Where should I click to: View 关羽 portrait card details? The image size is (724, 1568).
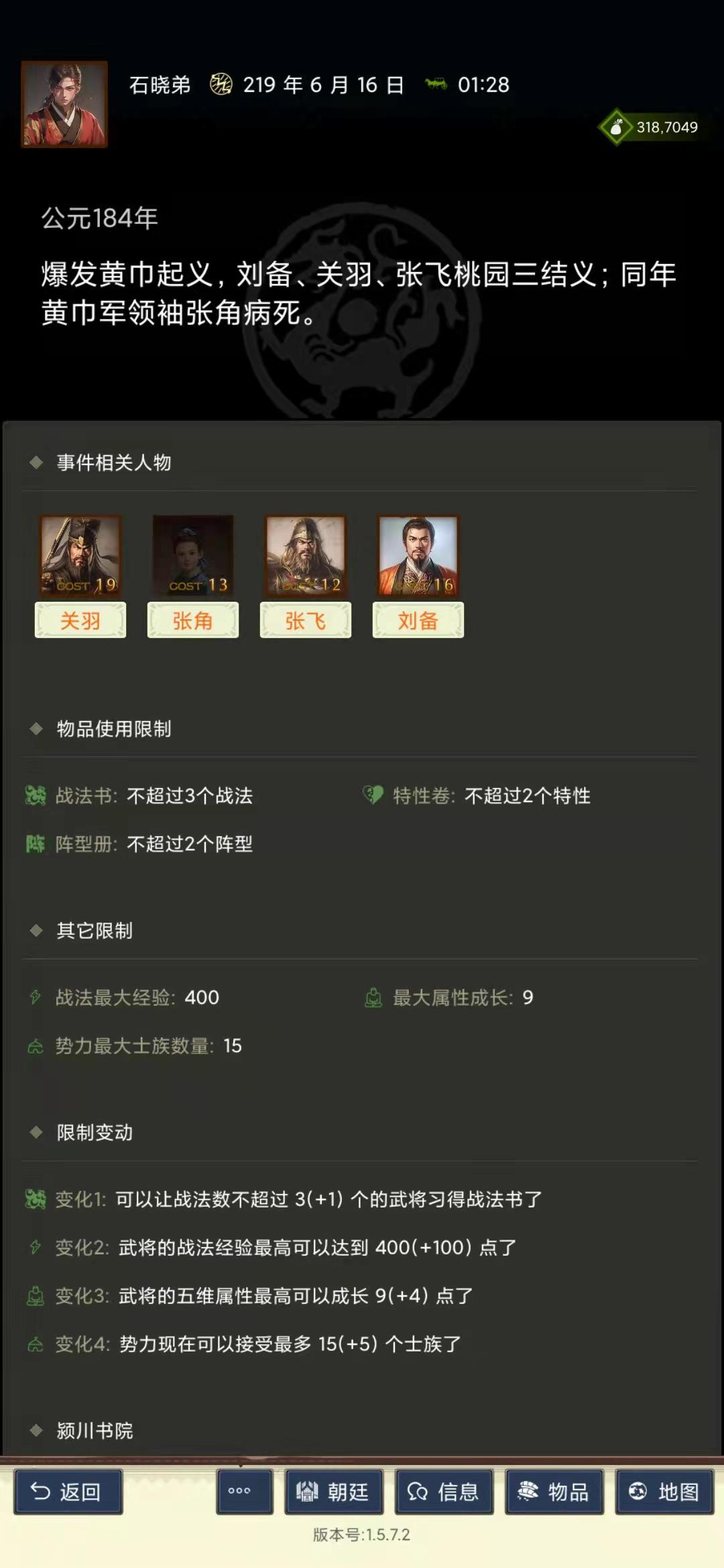tap(80, 555)
